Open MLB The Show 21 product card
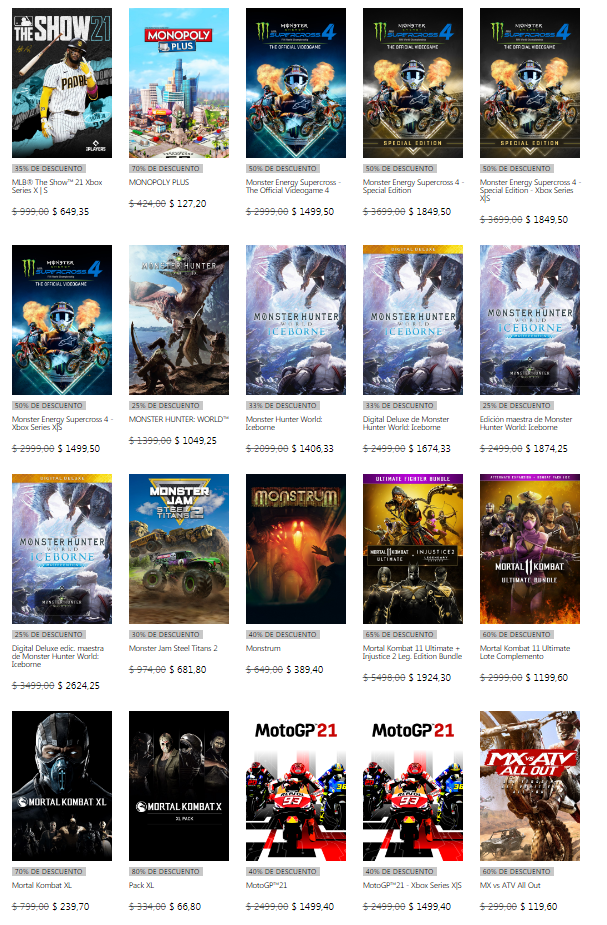 (62, 83)
